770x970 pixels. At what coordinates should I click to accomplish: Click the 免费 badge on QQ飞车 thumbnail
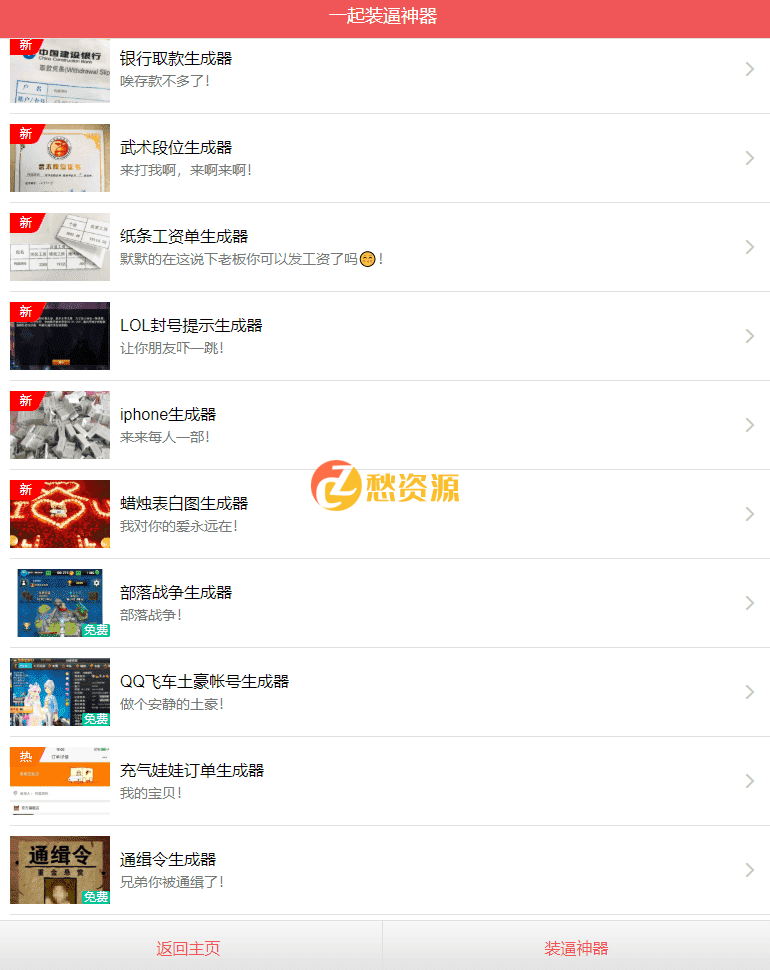click(95, 719)
